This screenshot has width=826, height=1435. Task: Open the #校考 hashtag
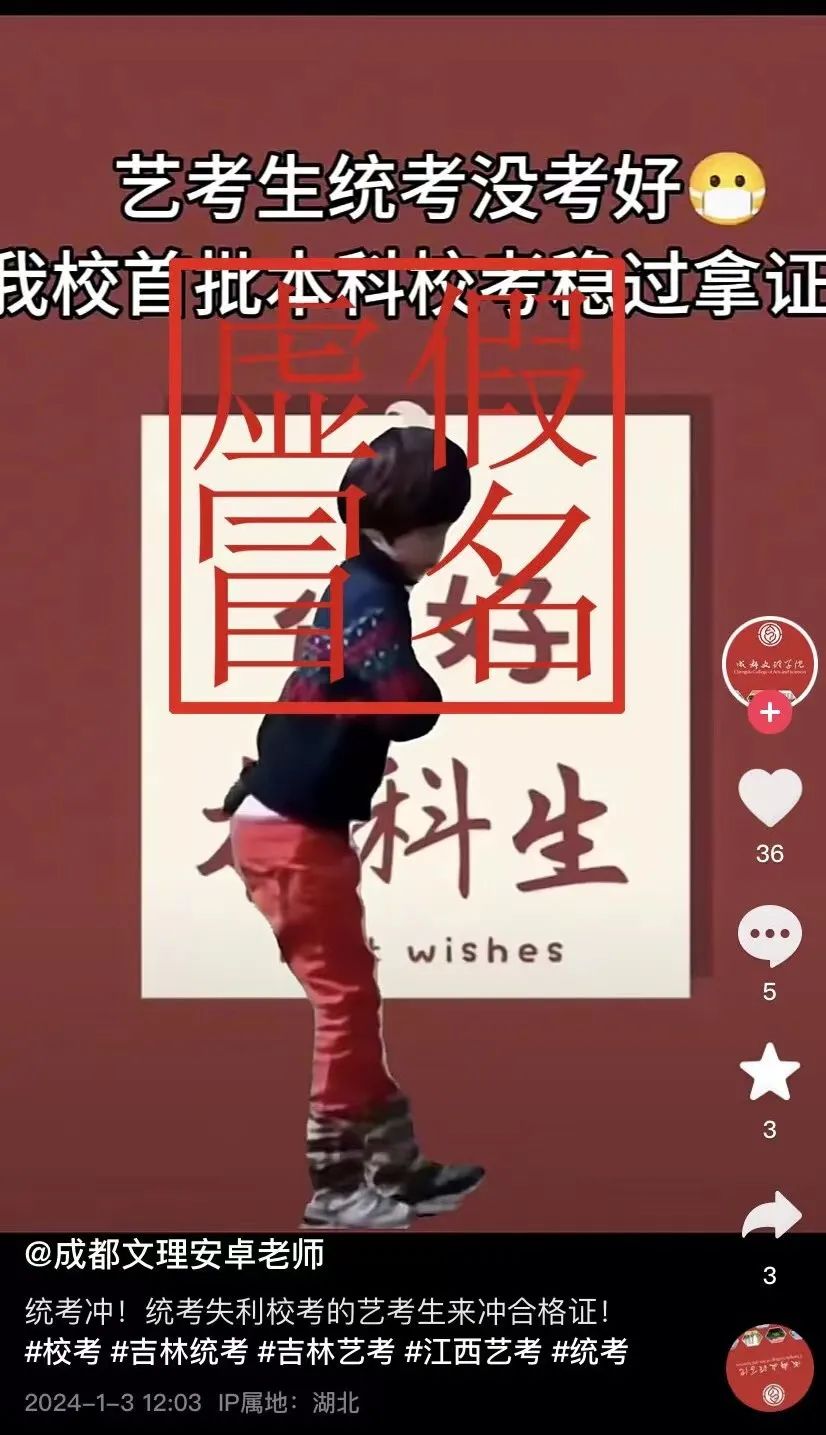point(62,1352)
